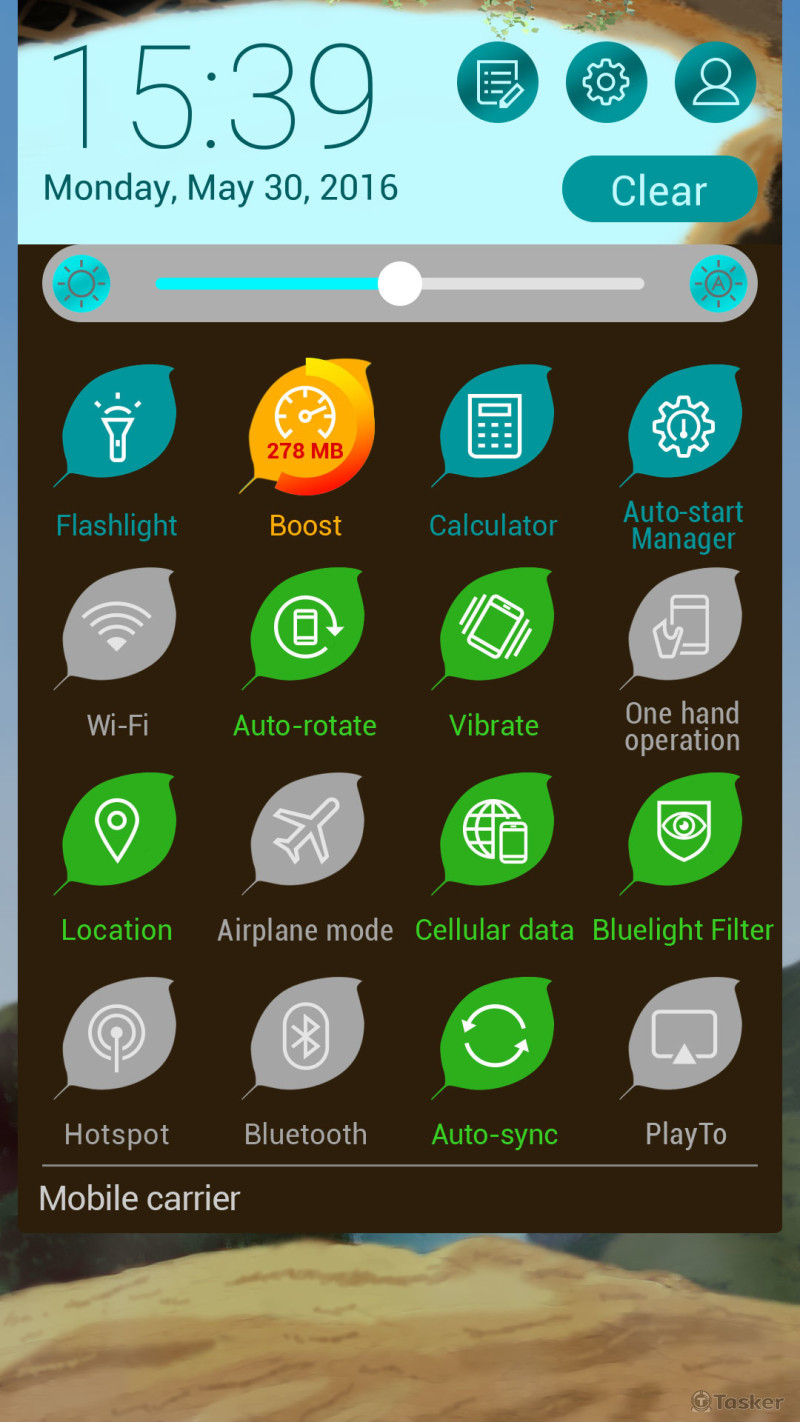Open the quick settings edit icon
This screenshot has height=1422, width=800.
pos(497,83)
